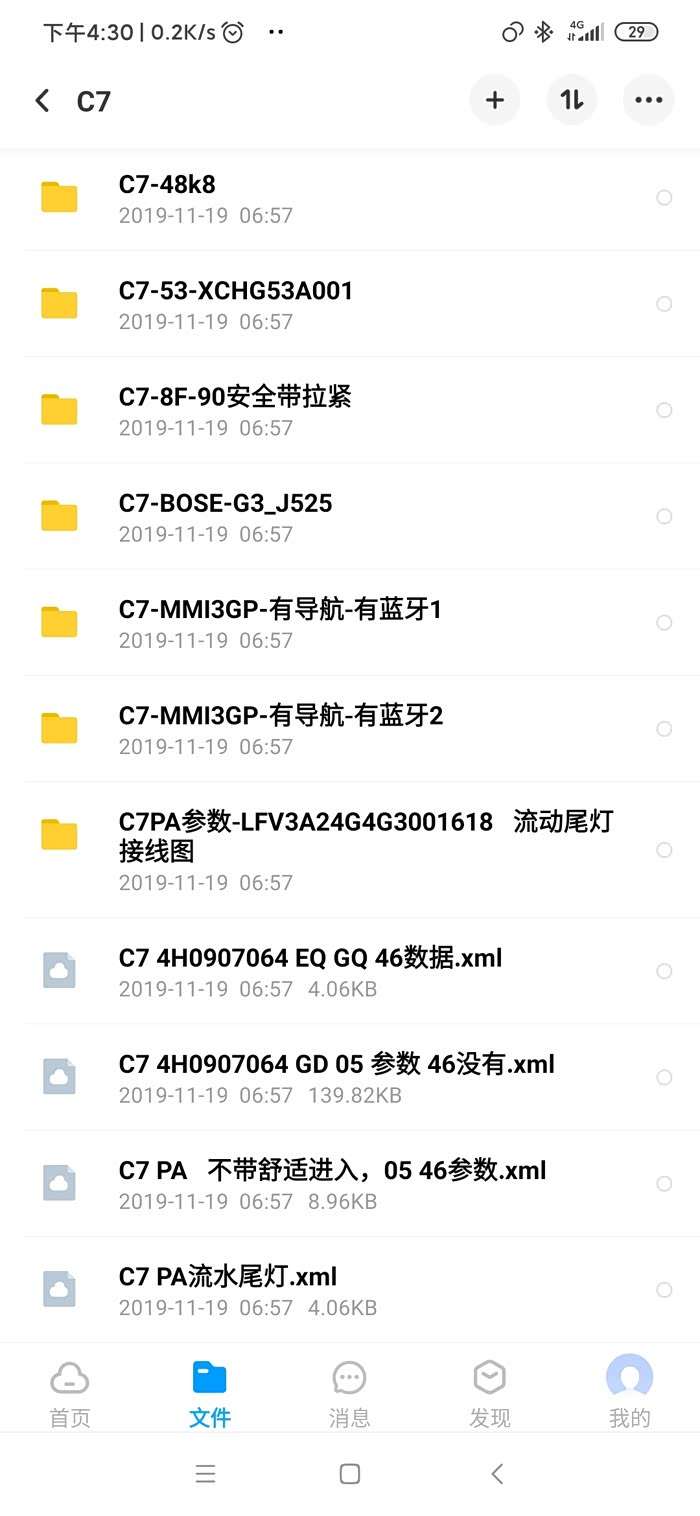This screenshot has height=1516, width=700.
Task: Go back from the C7 folder
Action: click(42, 101)
